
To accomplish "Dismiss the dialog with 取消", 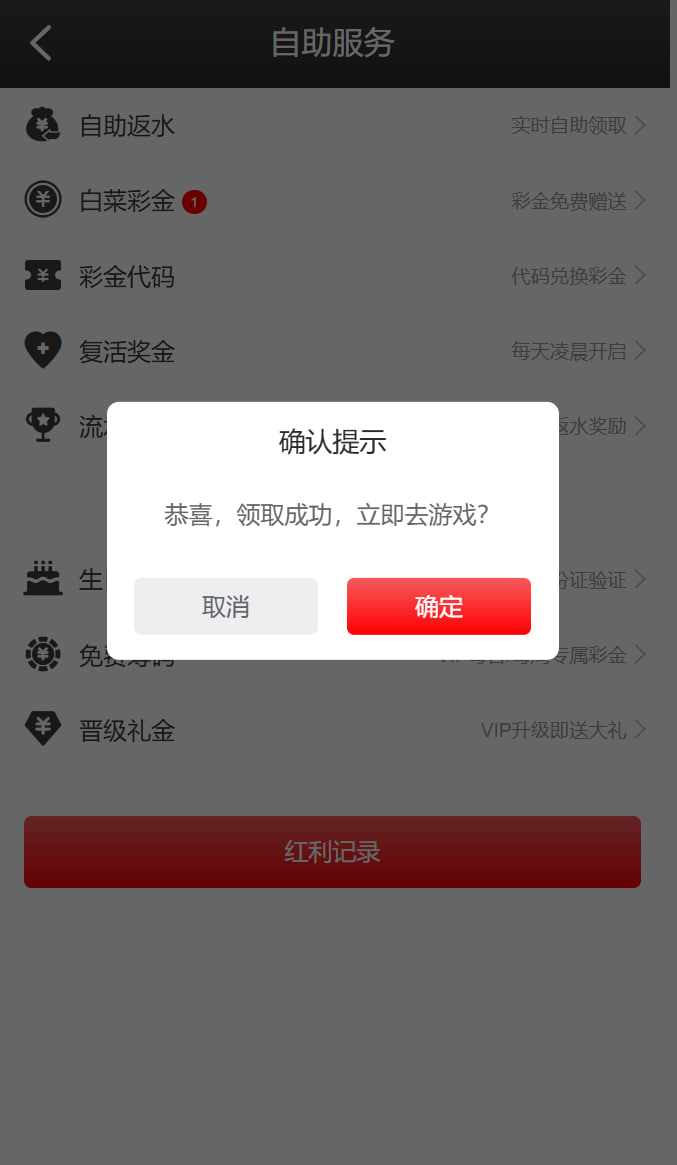I will coord(226,606).
